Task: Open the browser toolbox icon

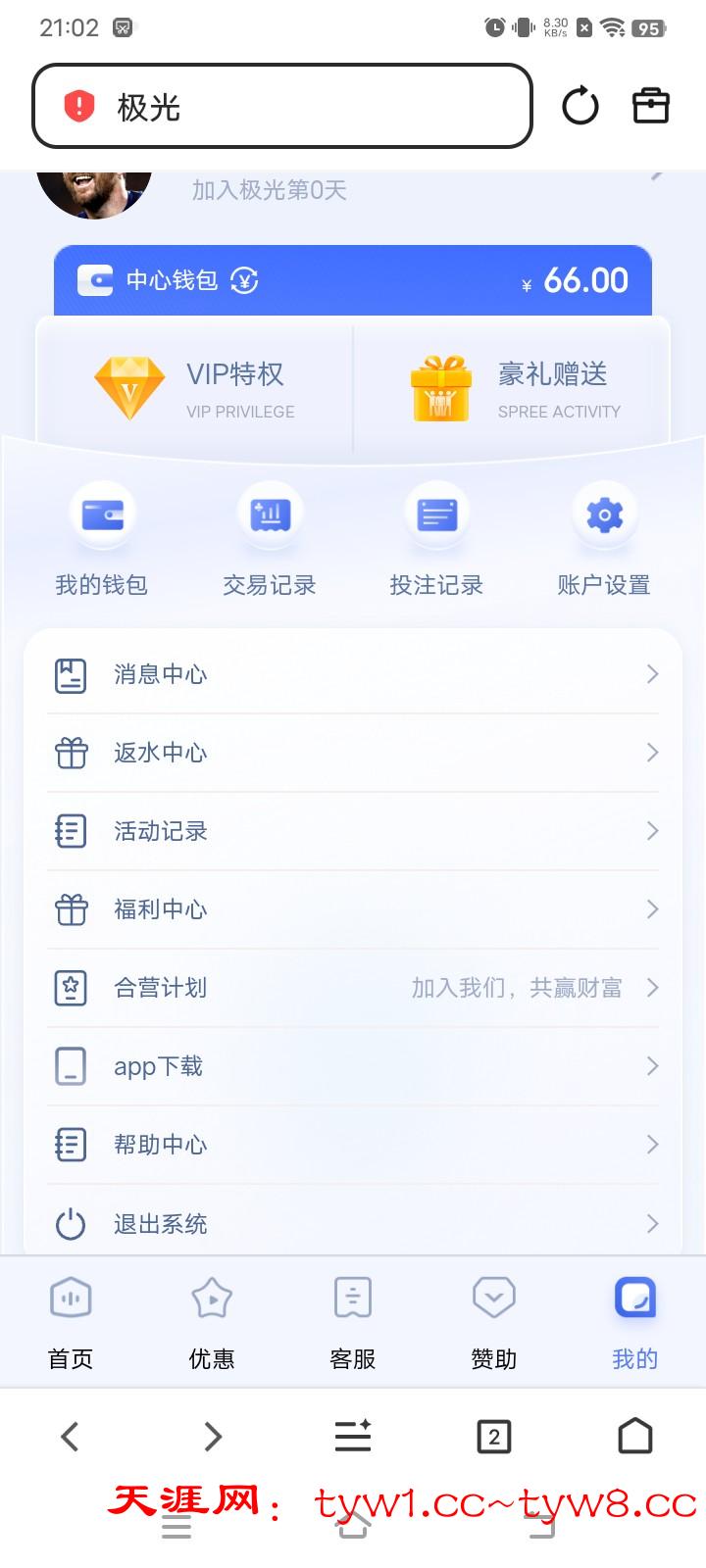Action: 650,106
